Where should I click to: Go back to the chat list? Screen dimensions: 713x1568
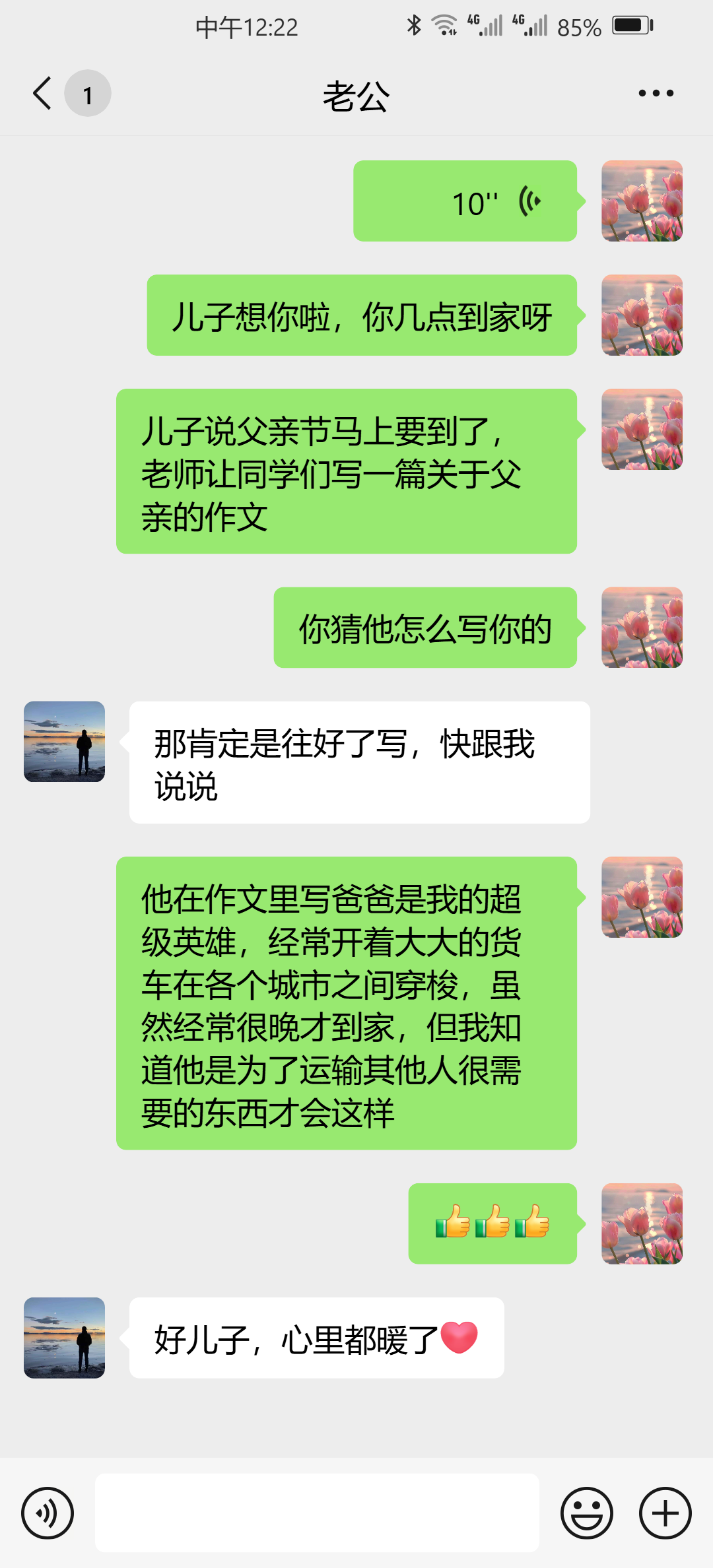click(42, 93)
